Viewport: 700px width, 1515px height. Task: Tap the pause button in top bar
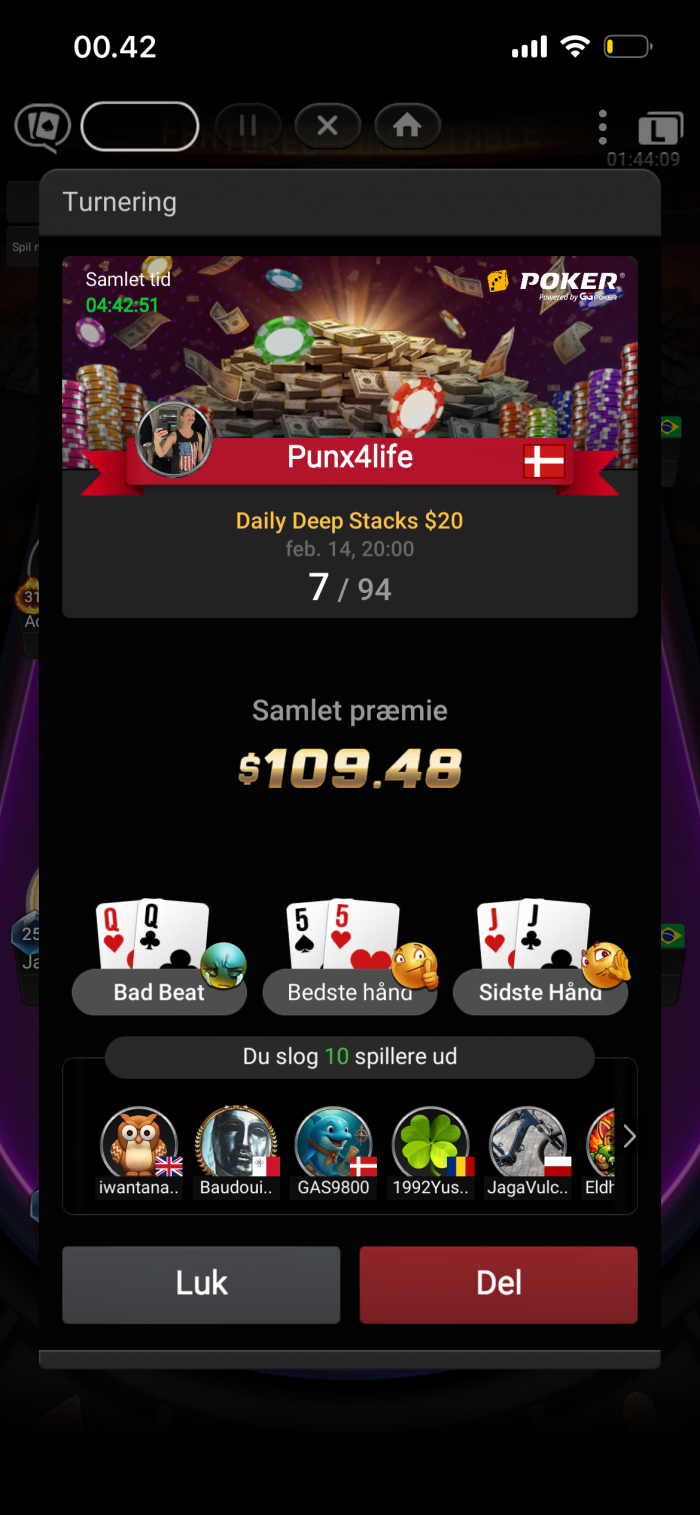point(248,126)
